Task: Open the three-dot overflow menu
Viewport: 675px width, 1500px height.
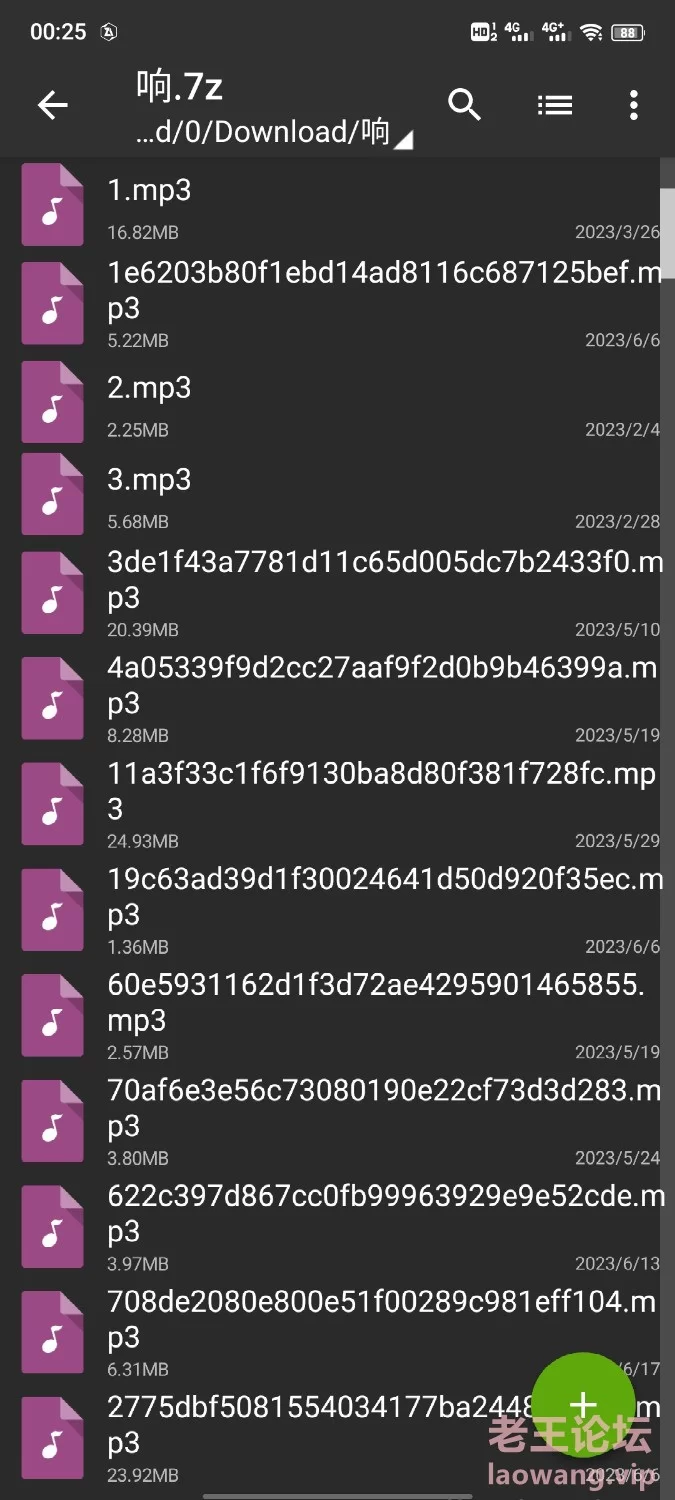Action: 633,105
